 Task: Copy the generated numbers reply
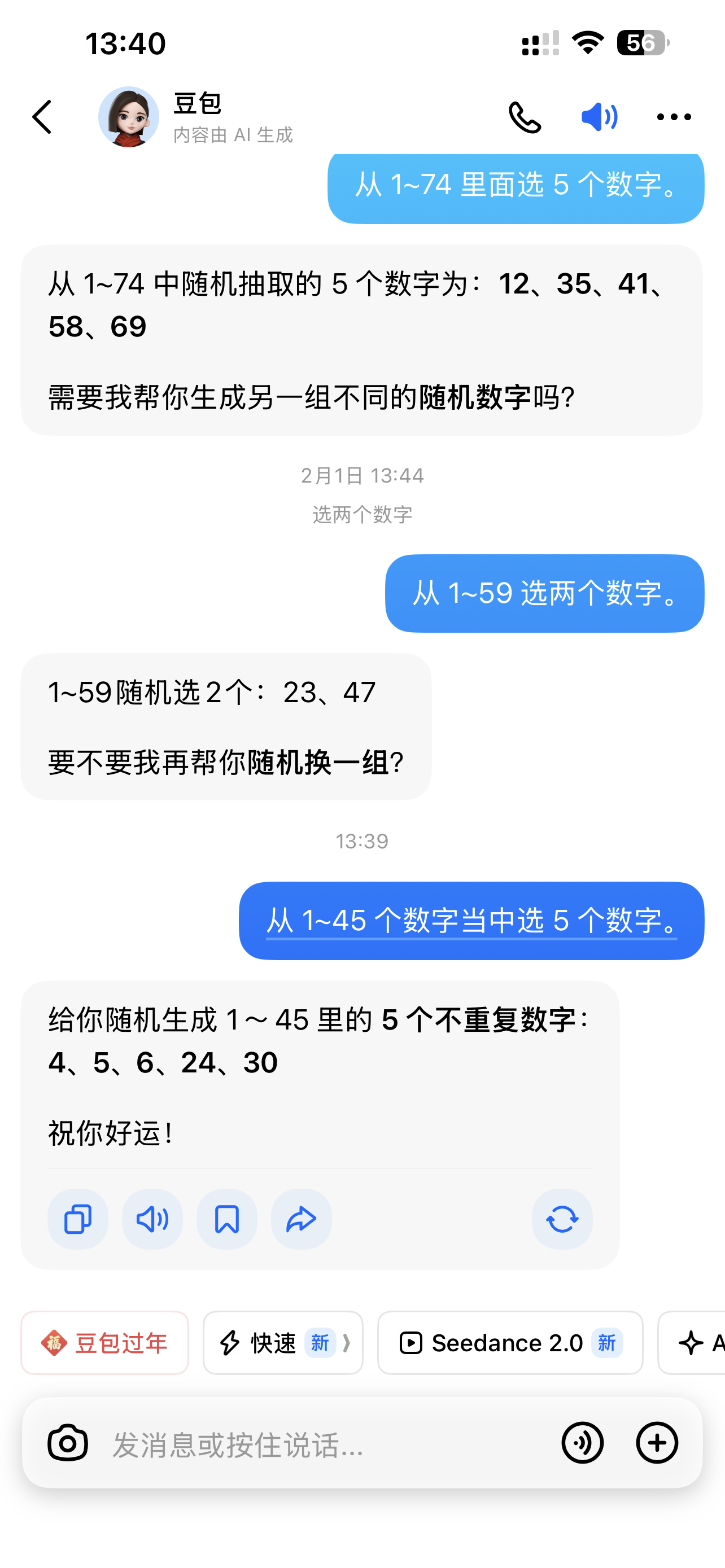pos(78,1219)
